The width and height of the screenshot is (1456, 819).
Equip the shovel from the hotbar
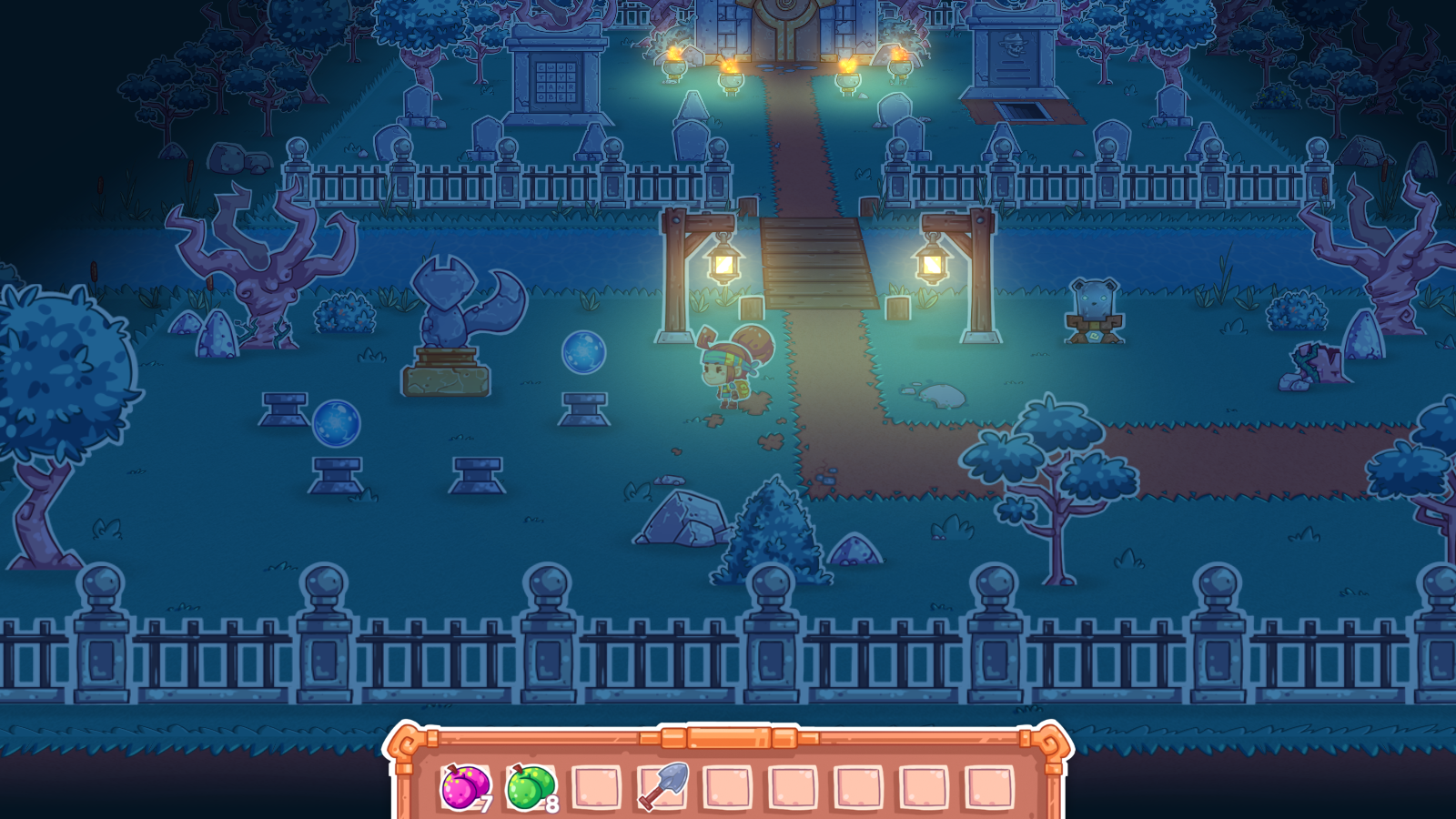point(662,786)
